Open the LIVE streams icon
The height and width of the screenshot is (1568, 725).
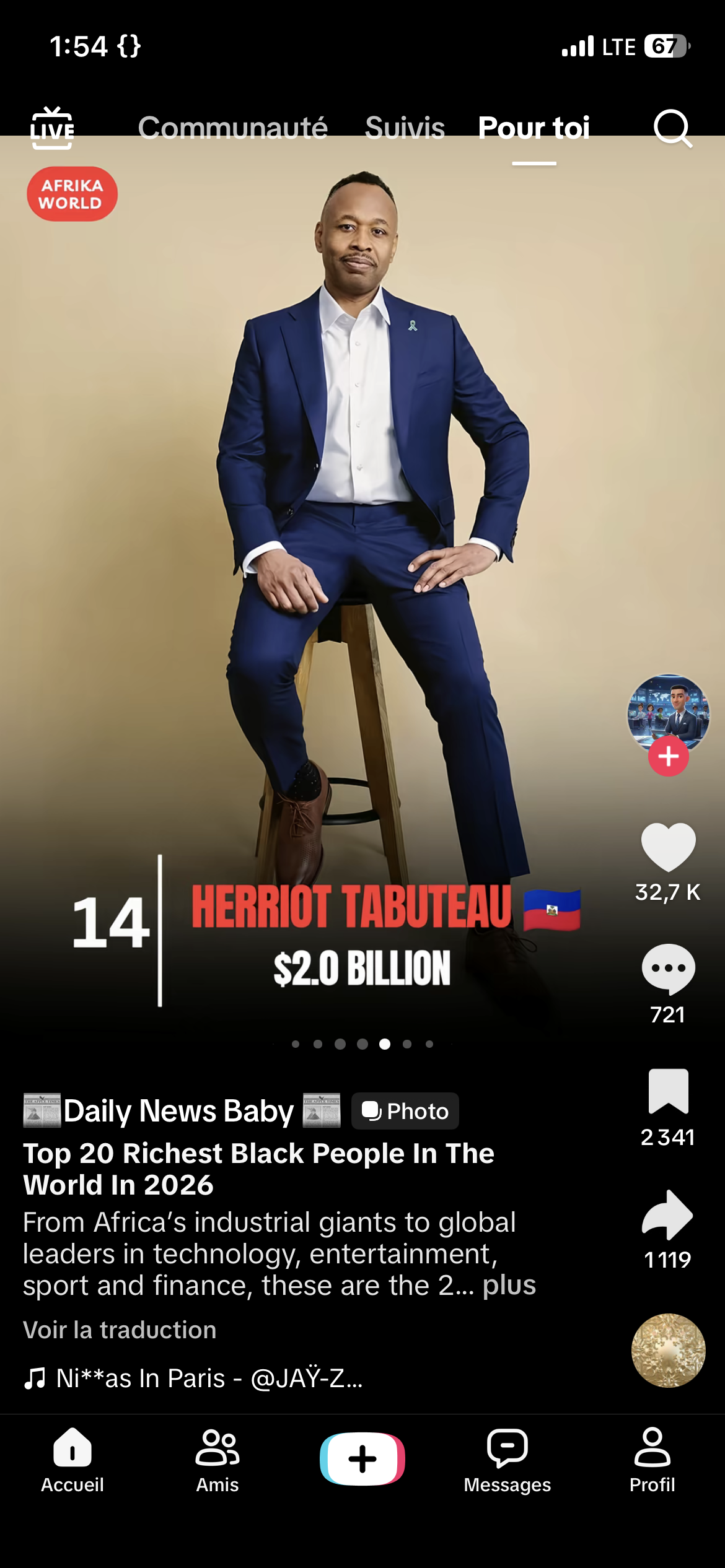tap(53, 128)
